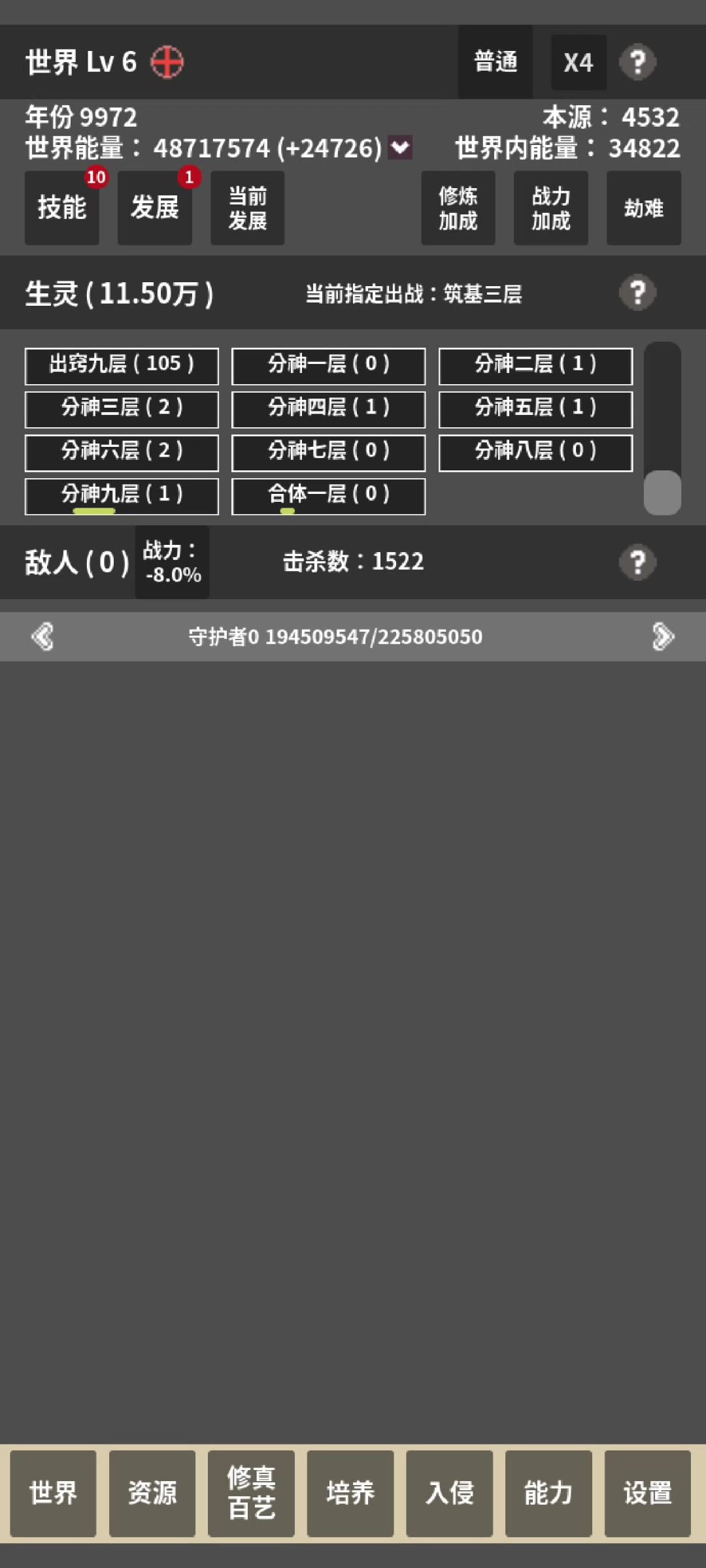The height and width of the screenshot is (1568, 706).
Task: Switch to the 资源 tab
Action: [x=152, y=1494]
